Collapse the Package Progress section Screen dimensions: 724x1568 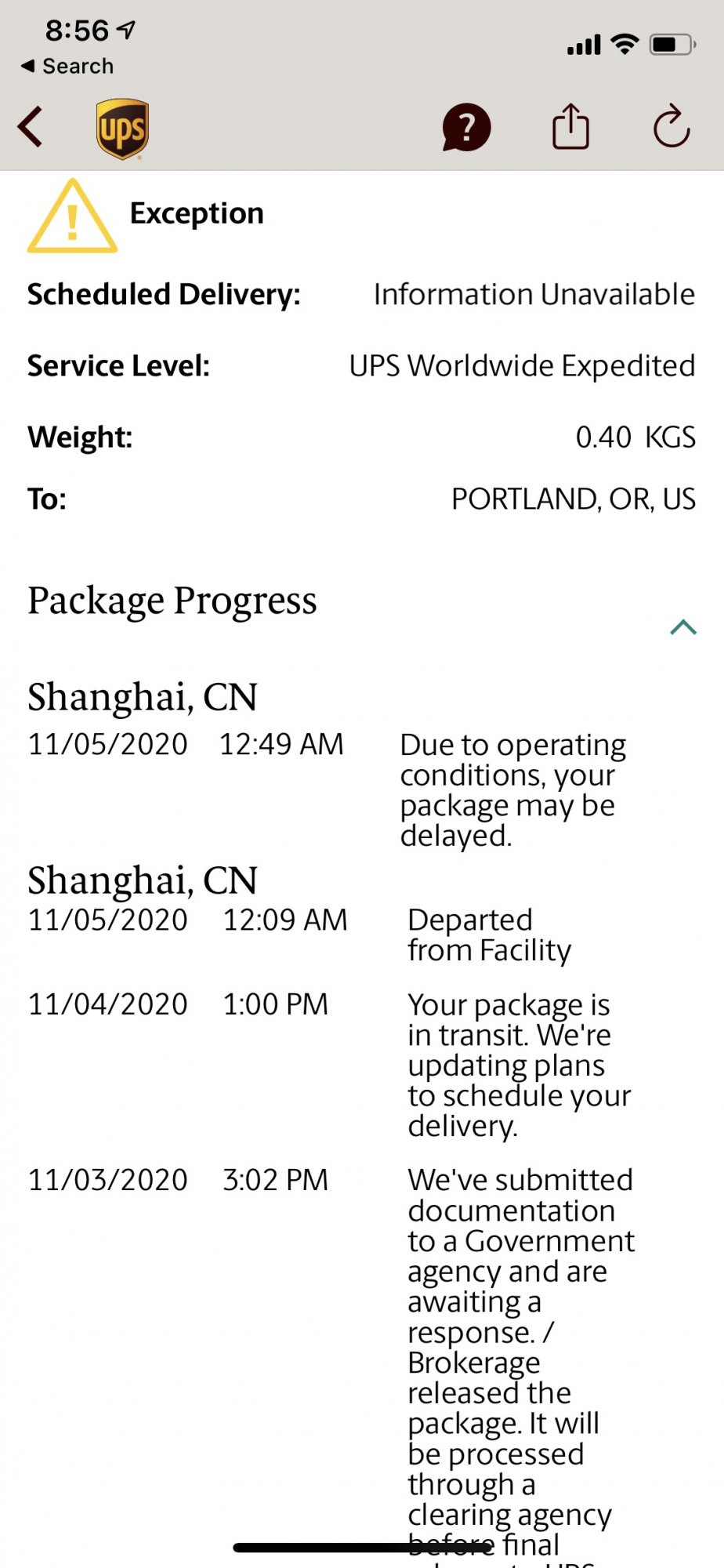click(683, 626)
